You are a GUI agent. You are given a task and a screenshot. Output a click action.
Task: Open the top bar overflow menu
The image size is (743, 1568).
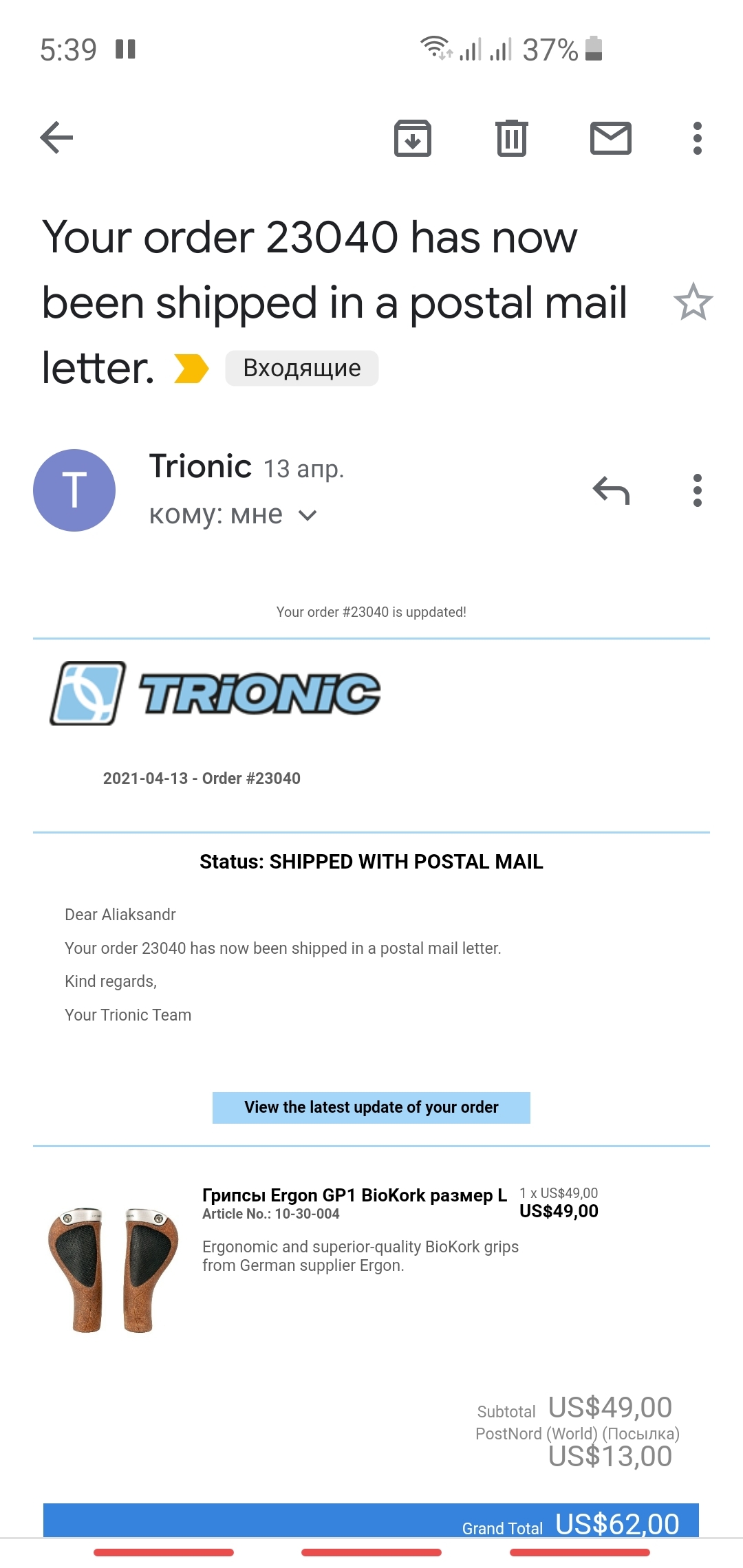point(697,138)
